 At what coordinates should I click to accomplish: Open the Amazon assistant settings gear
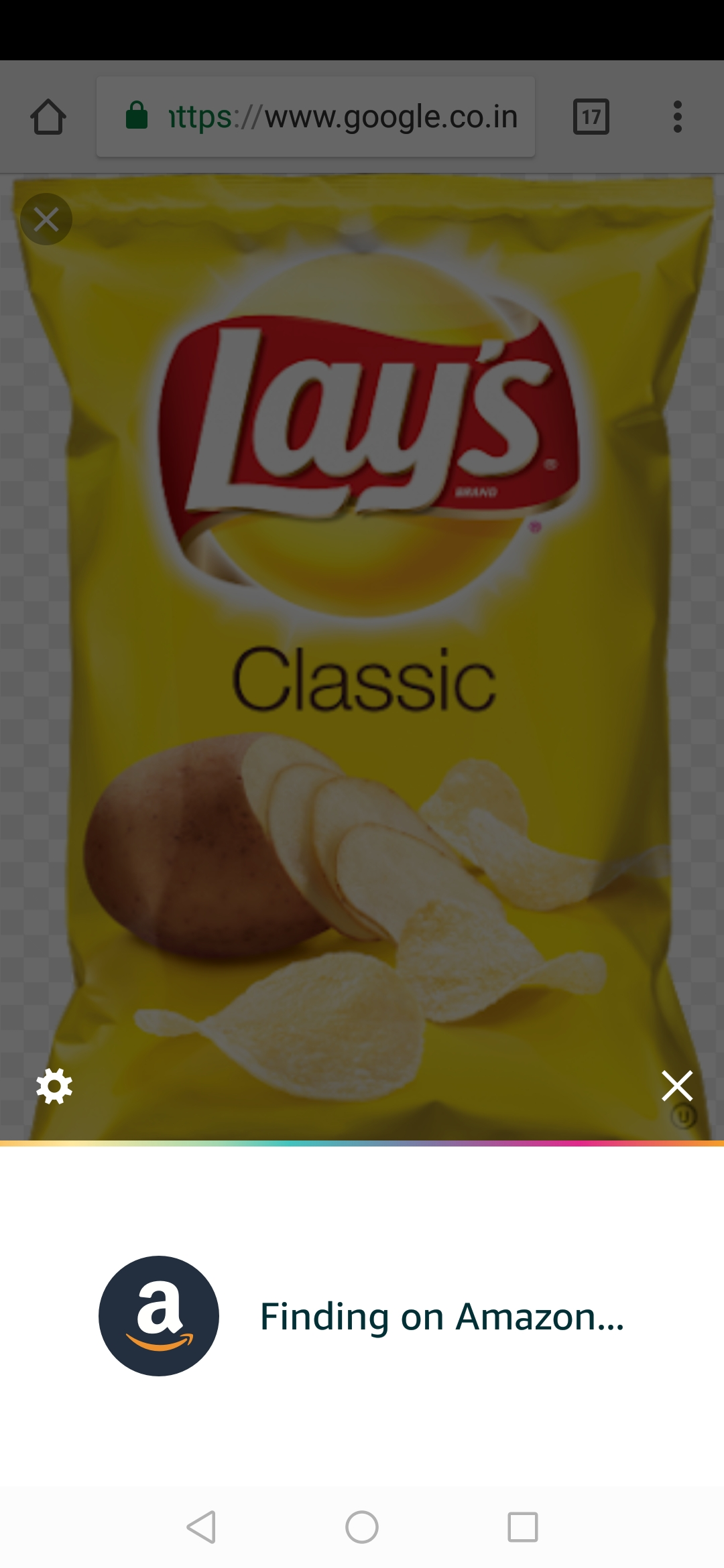pyautogui.click(x=54, y=1086)
